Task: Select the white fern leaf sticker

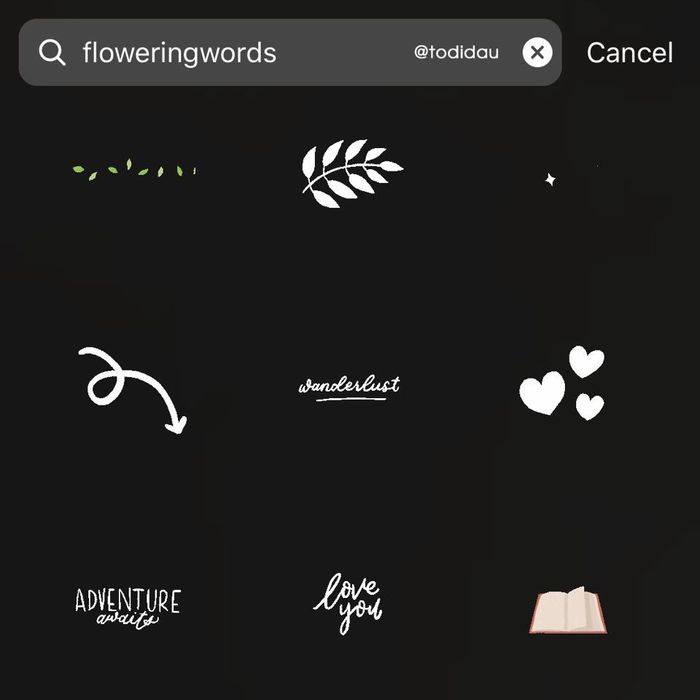Action: pyautogui.click(x=350, y=172)
